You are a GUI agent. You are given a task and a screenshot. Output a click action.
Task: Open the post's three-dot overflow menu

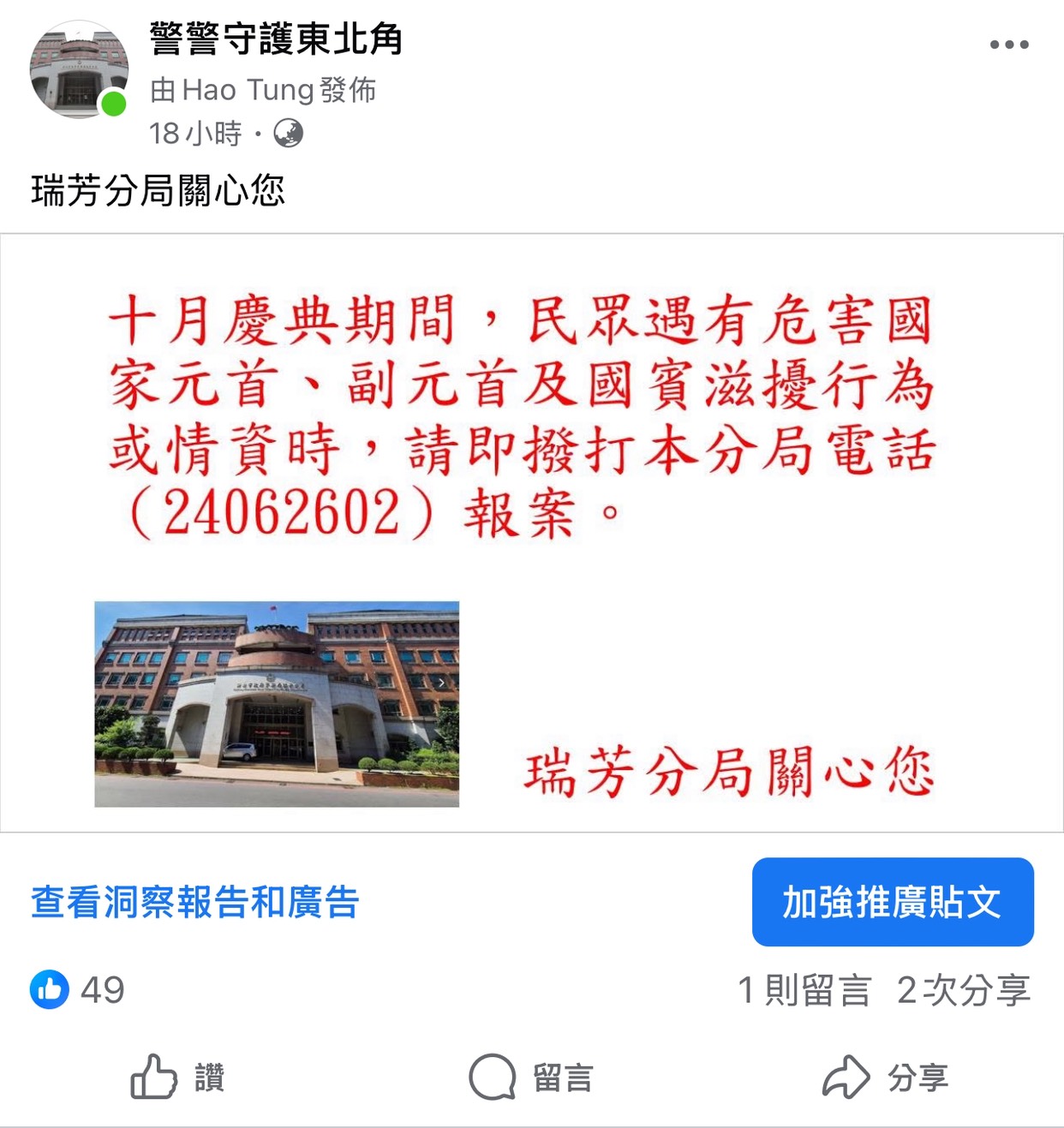click(x=1008, y=45)
